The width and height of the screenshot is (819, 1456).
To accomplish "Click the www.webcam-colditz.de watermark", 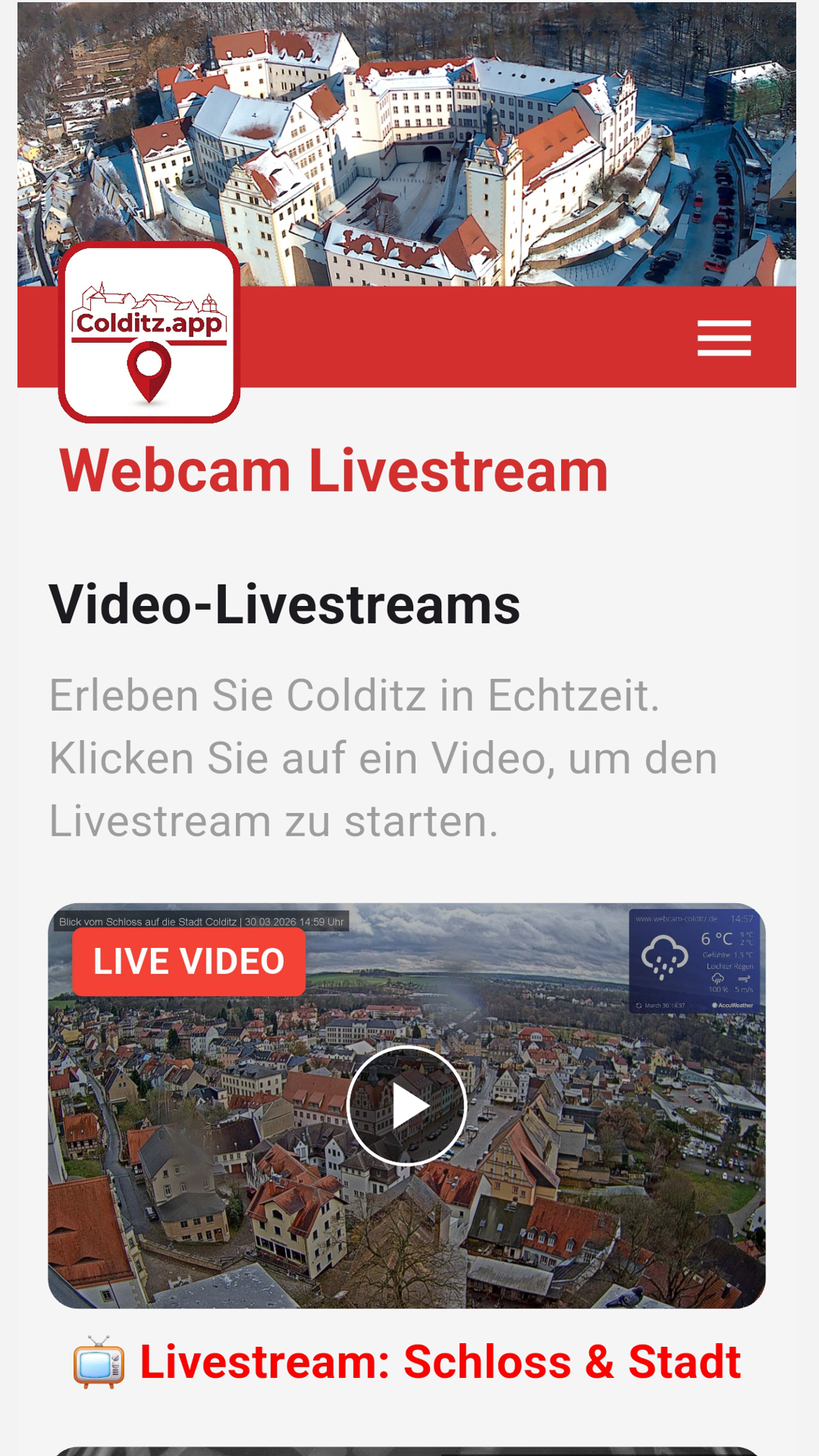I will tap(676, 918).
